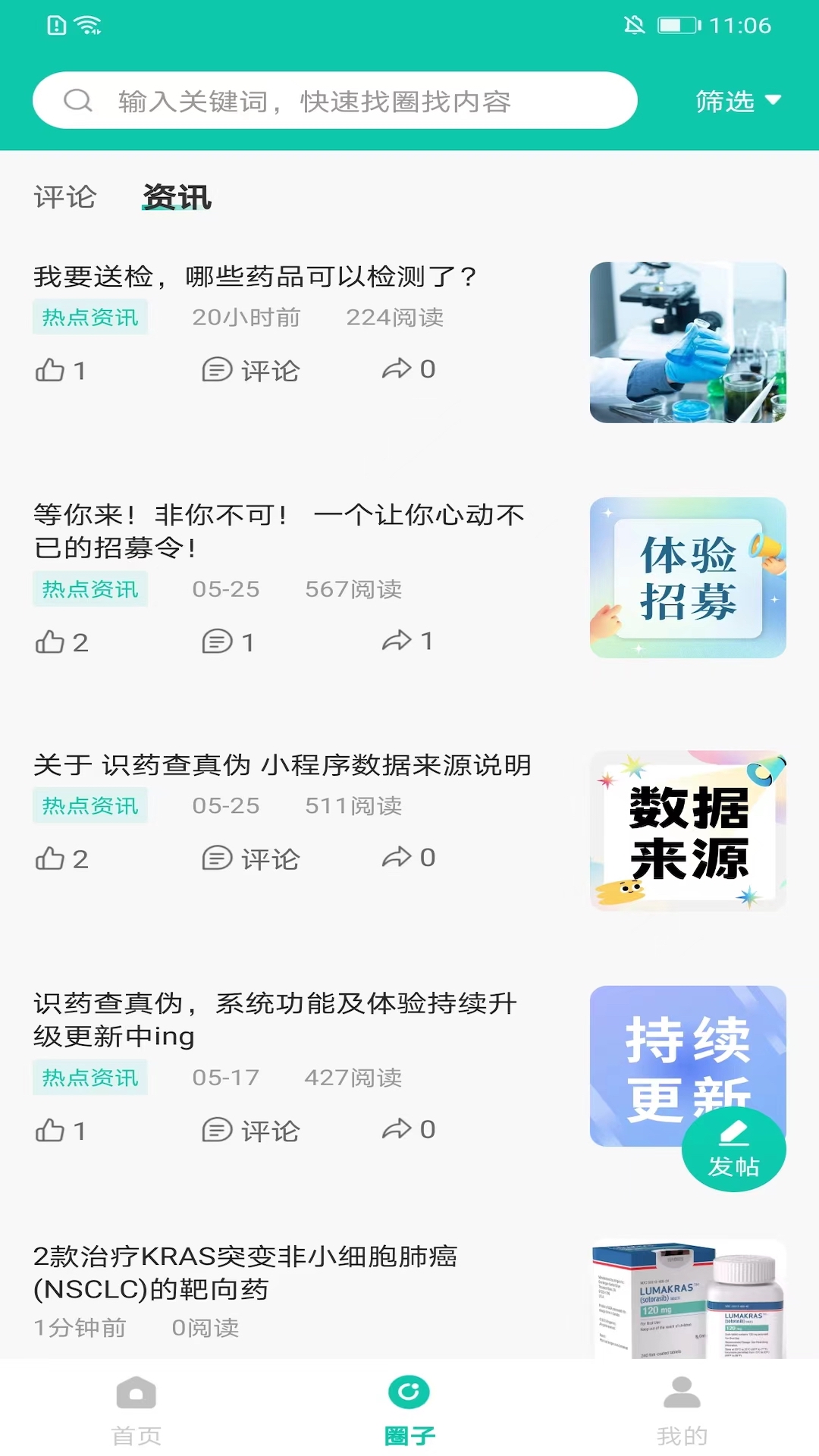The image size is (819, 1456).
Task: Switch to the 评论 tab
Action: click(65, 197)
